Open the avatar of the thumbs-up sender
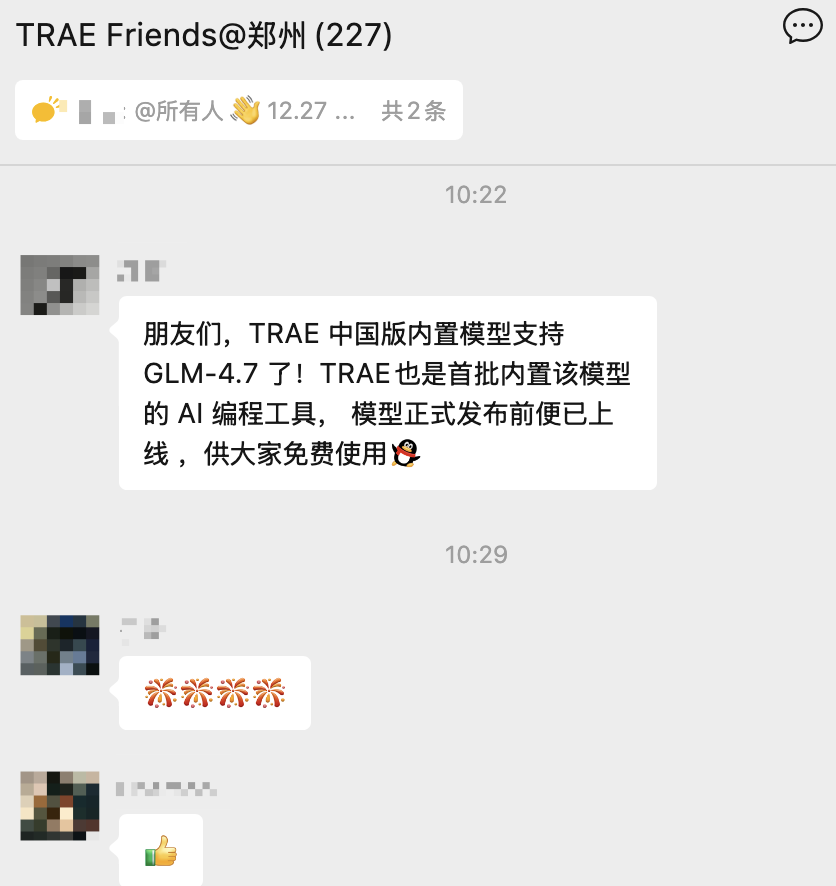Image resolution: width=836 pixels, height=886 pixels. 60,805
